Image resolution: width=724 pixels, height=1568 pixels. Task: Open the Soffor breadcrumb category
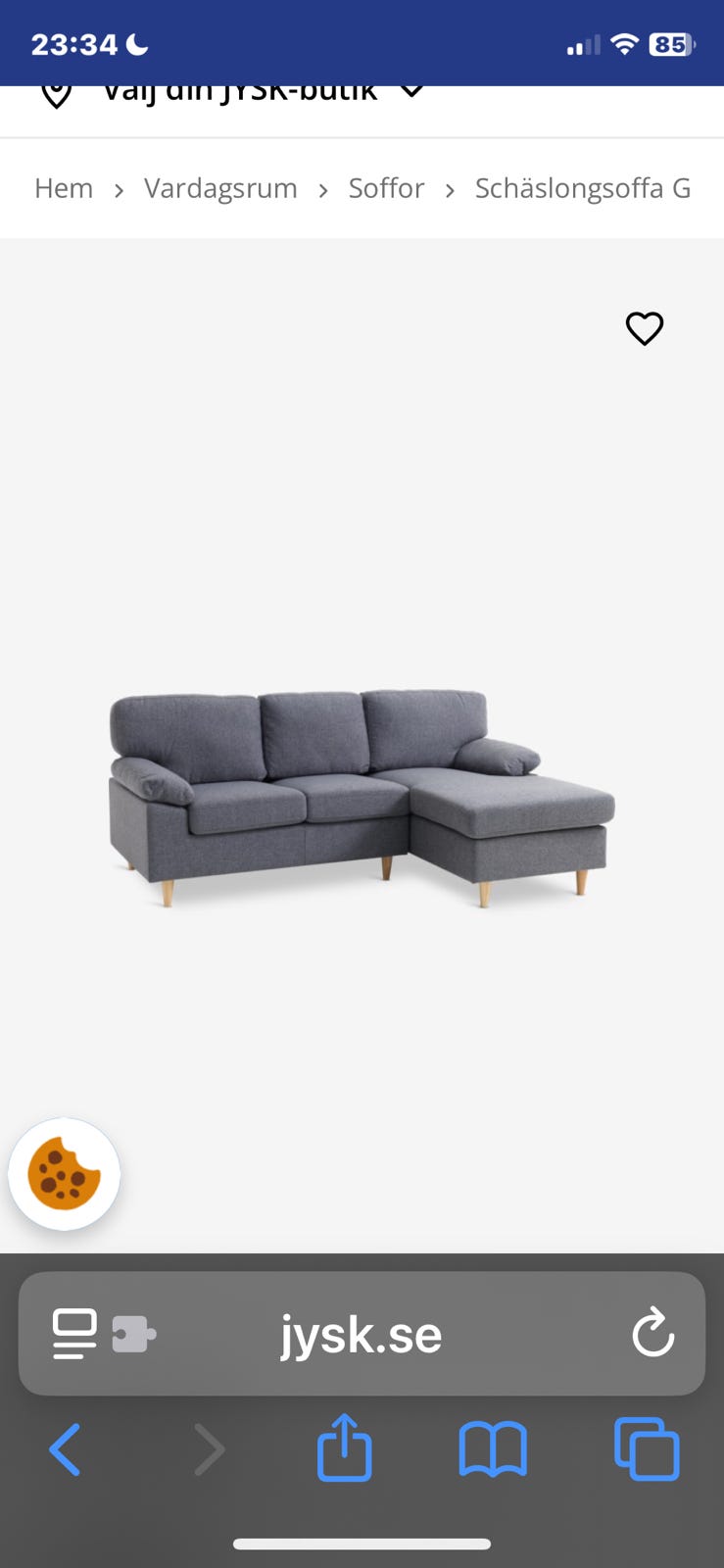click(x=386, y=188)
